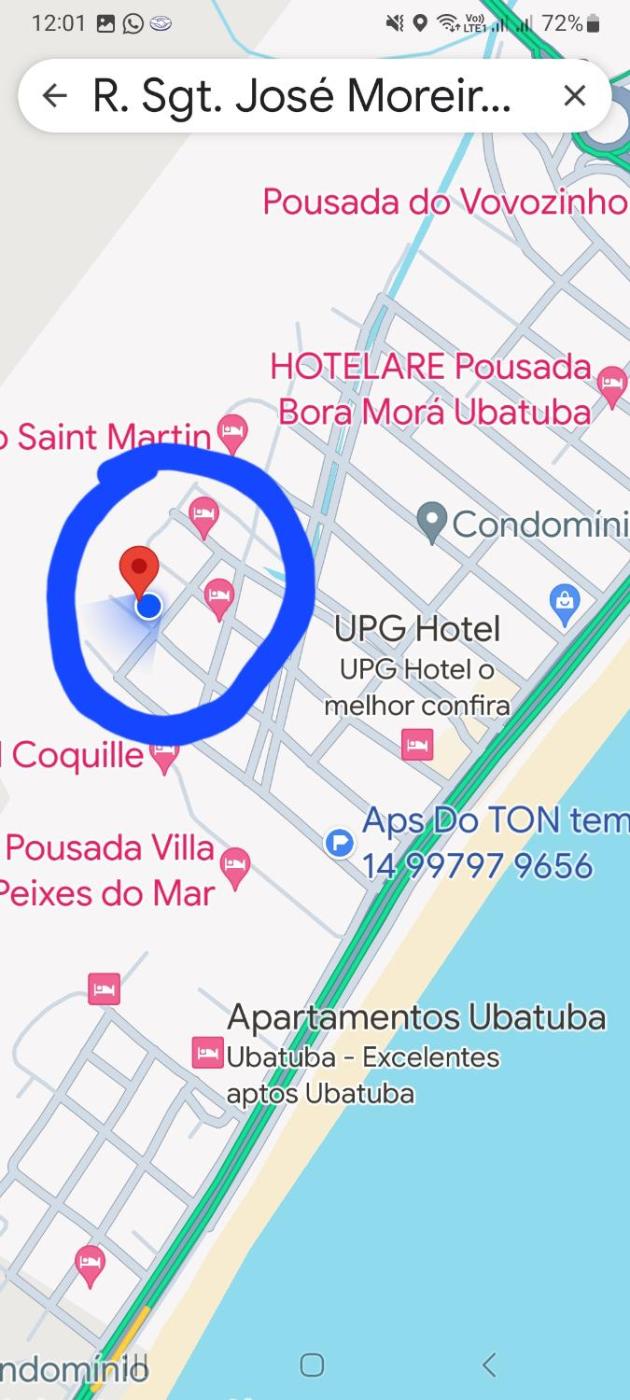This screenshot has width=630, height=1400.
Task: Open the HOTELARE Pousada Bora Morá Ubatuba place
Action: point(611,382)
